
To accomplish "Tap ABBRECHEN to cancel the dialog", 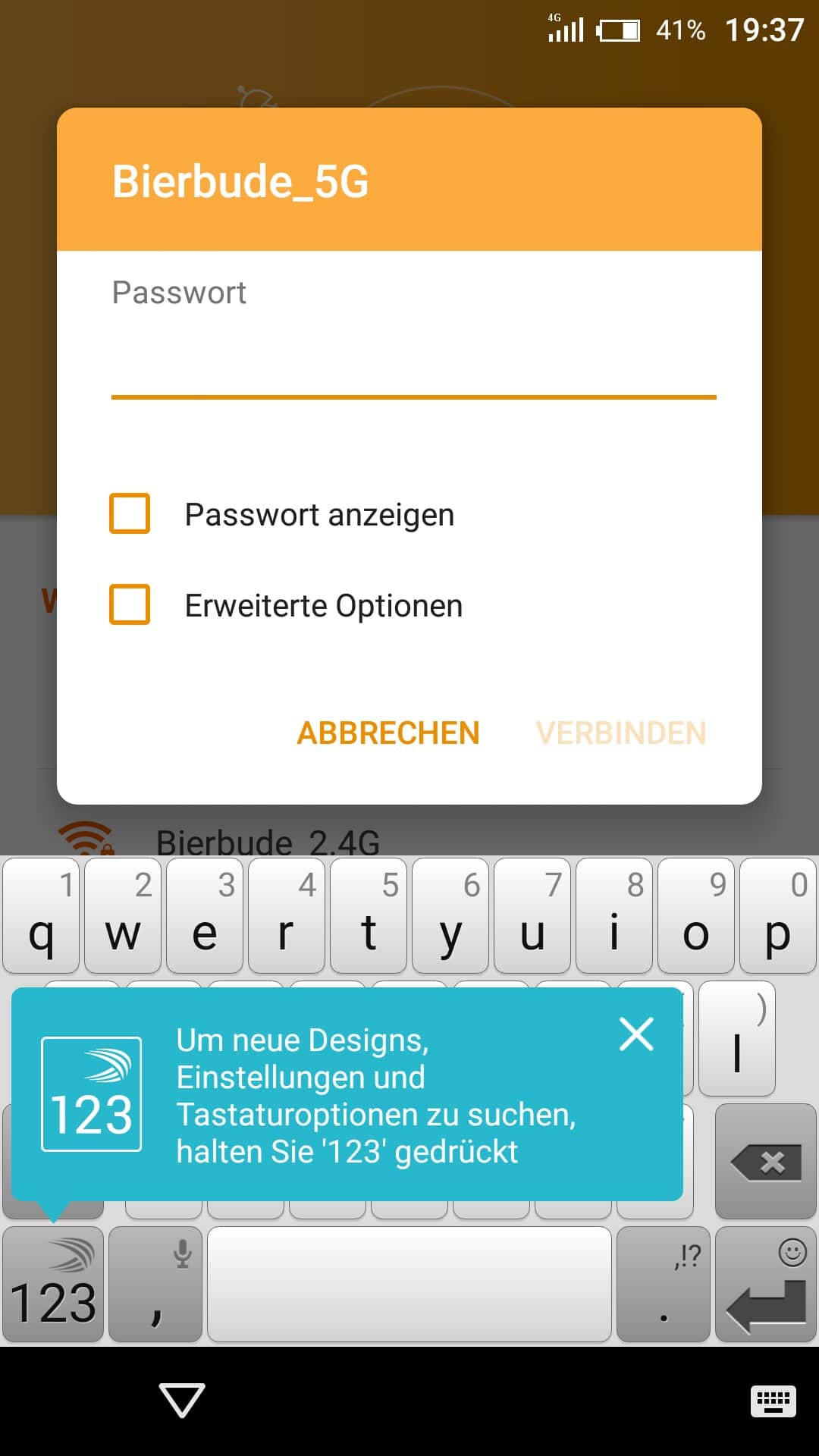I will [x=388, y=733].
